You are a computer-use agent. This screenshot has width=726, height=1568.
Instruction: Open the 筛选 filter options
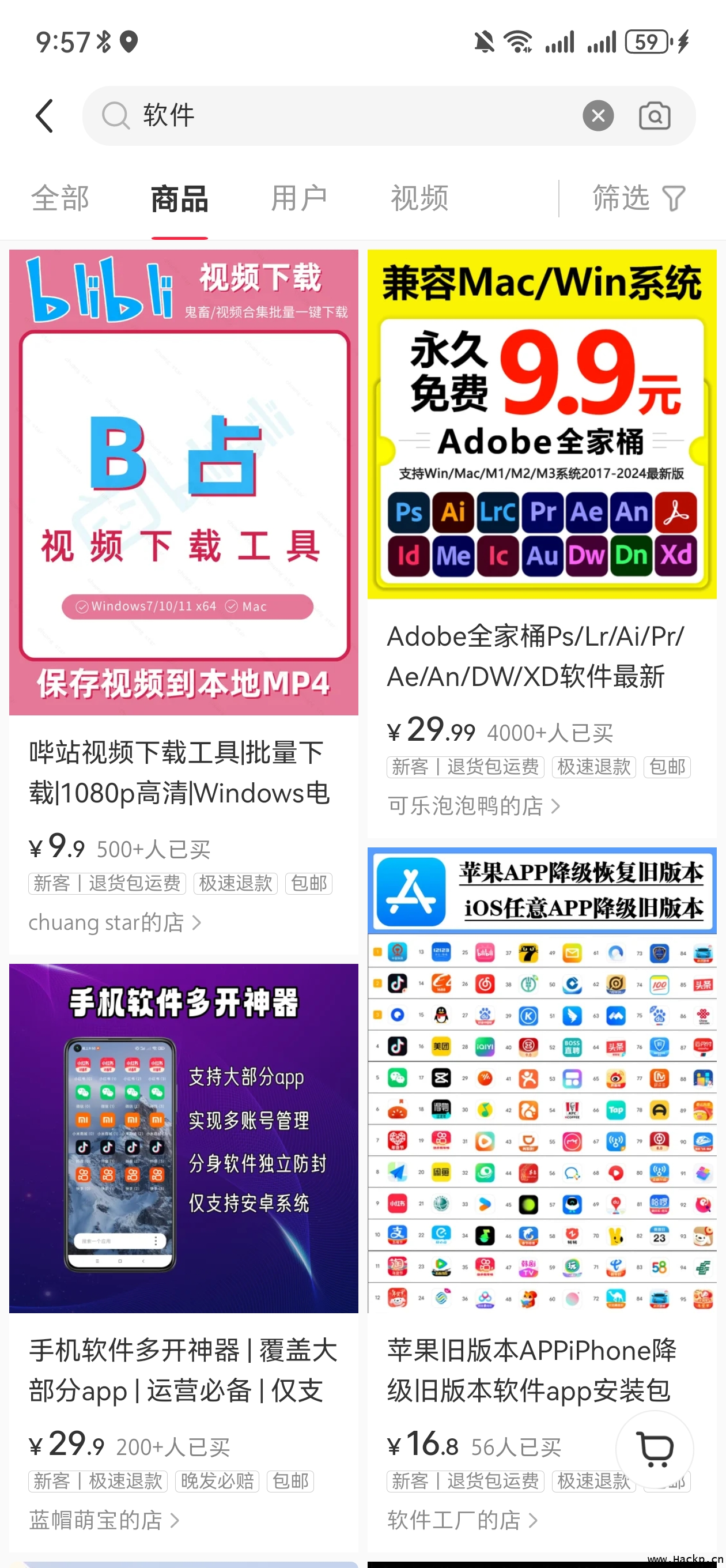638,198
